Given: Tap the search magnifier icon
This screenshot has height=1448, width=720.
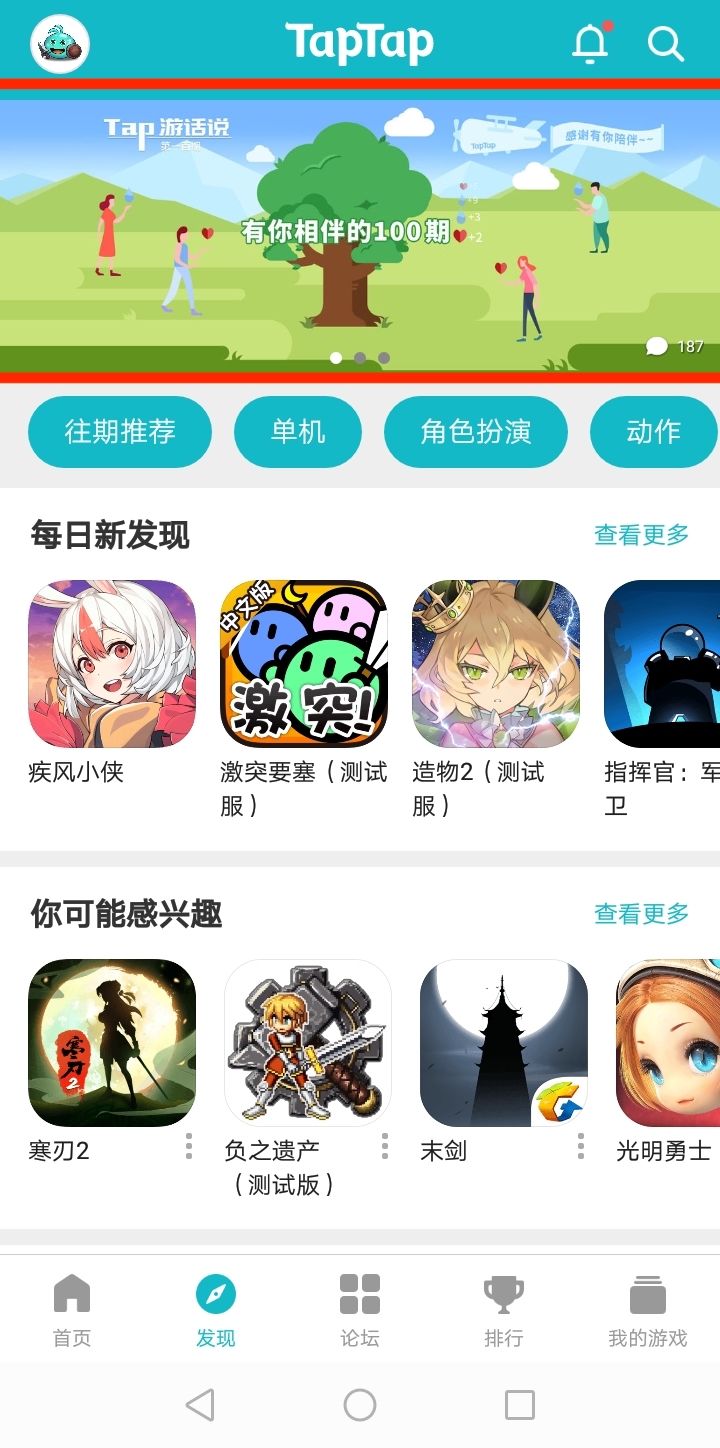Looking at the screenshot, I should [665, 44].
